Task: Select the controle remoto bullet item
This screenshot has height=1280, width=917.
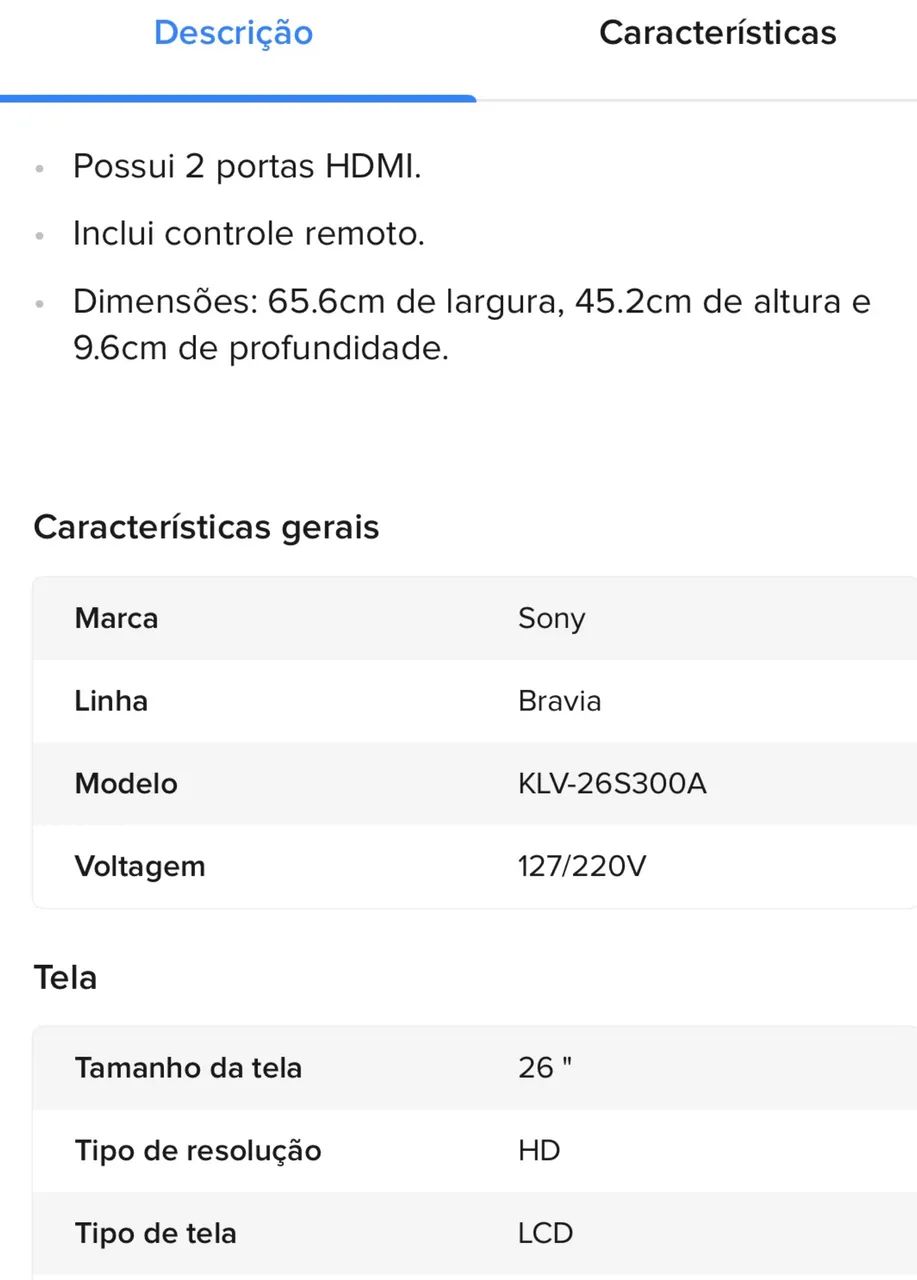Action: point(248,233)
